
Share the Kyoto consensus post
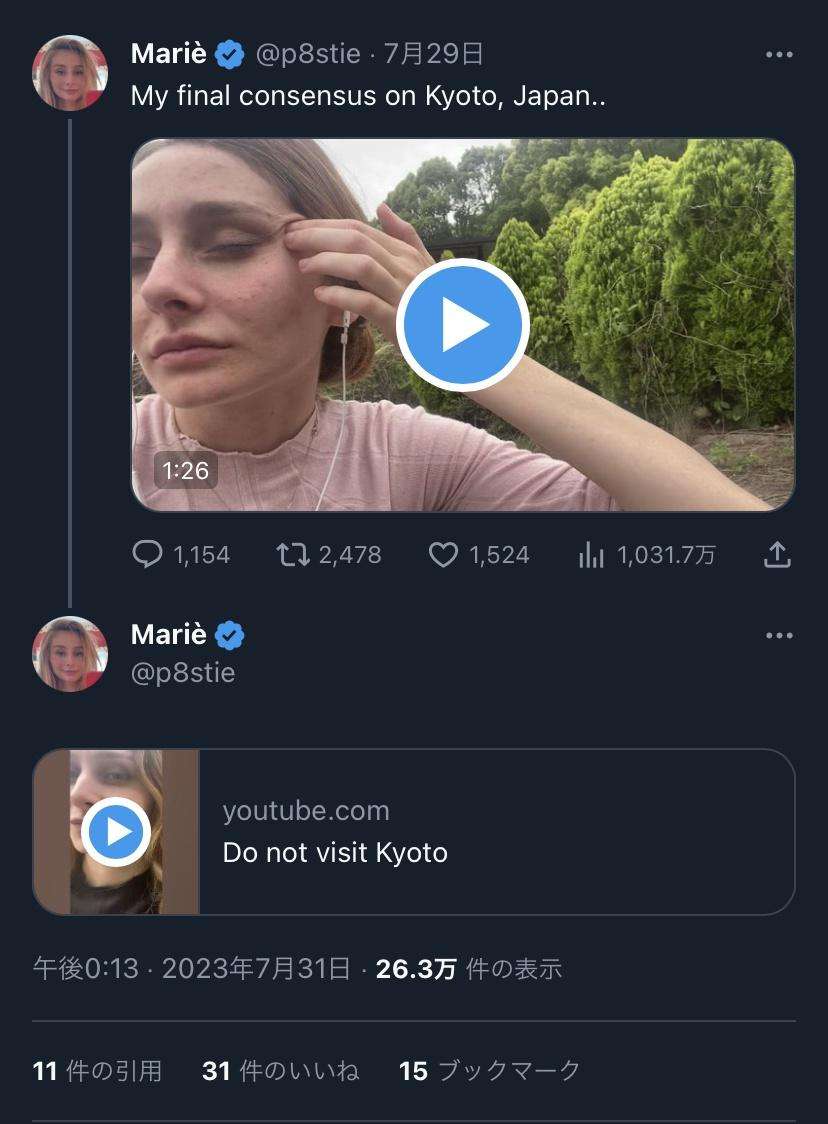pos(777,555)
